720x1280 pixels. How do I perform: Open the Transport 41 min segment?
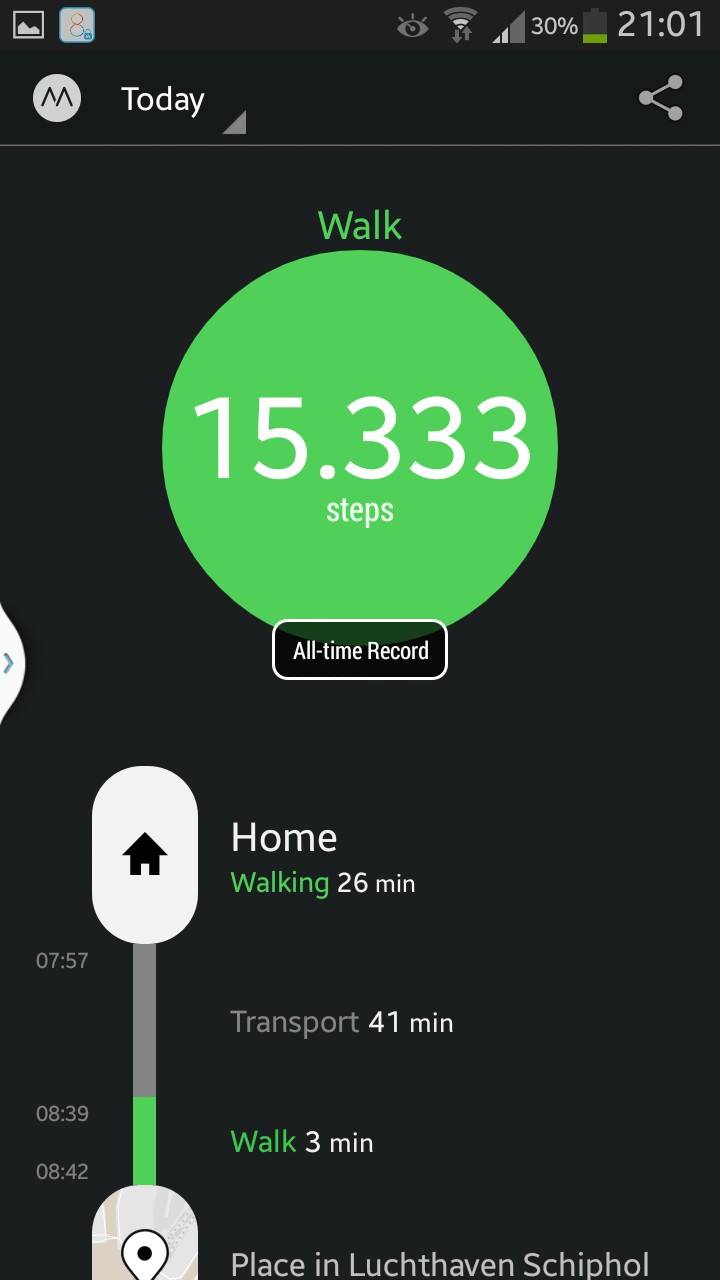coord(341,1022)
